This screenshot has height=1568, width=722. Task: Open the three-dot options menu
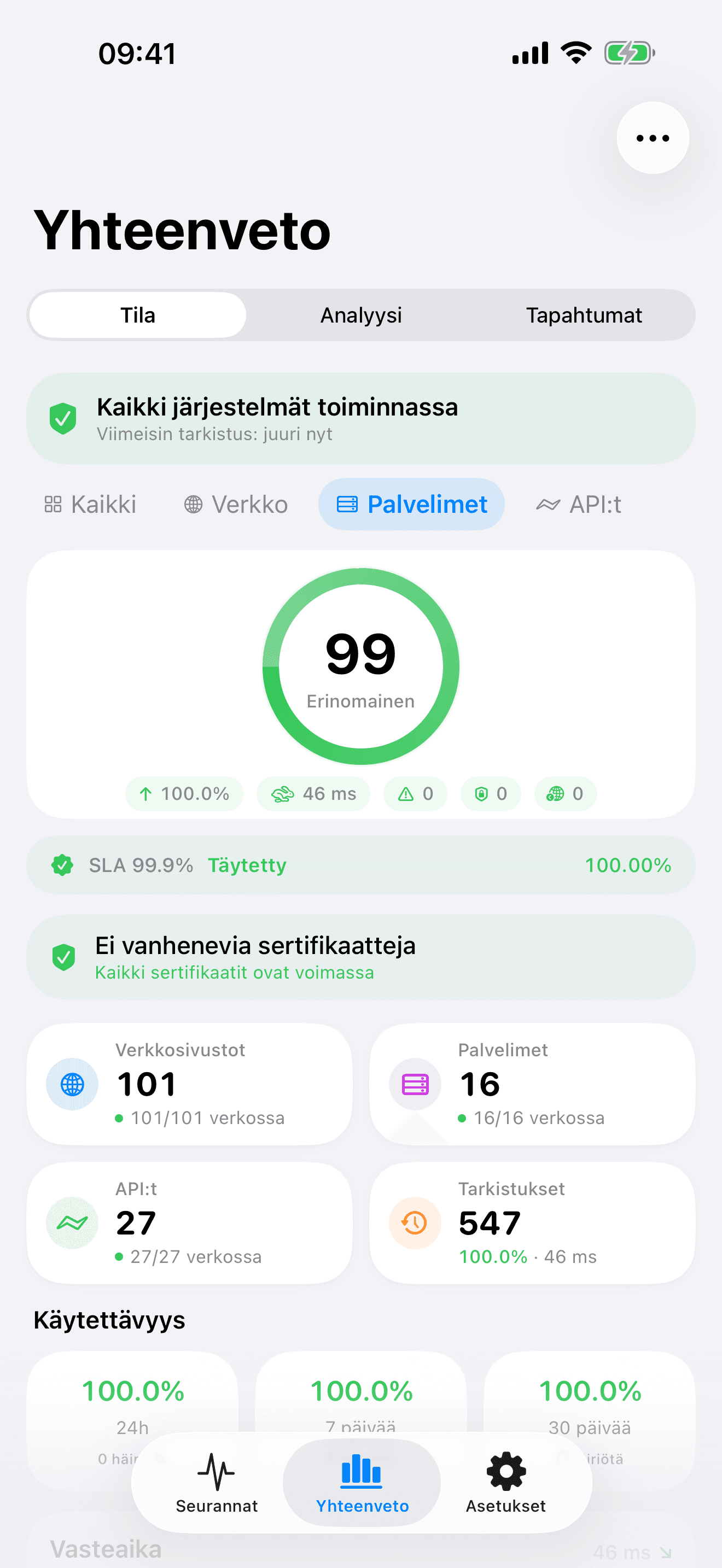[x=652, y=138]
